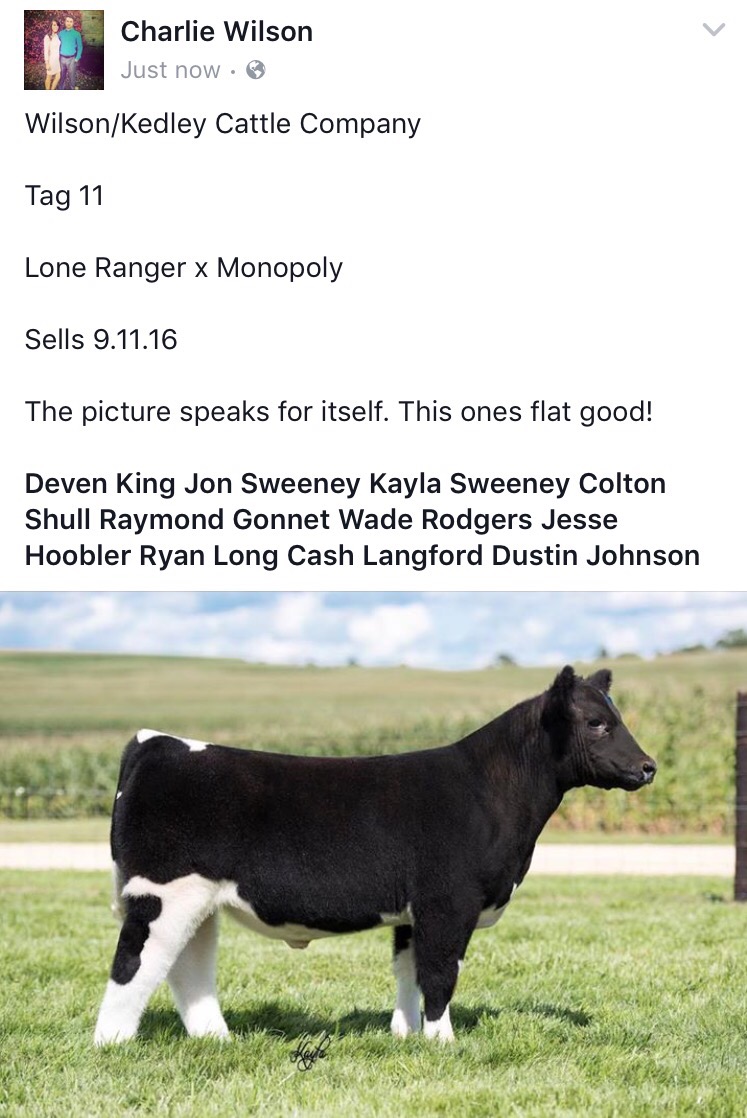Viewport: 747px width, 1118px height.
Task: Open the post options chevron menu
Action: tap(713, 31)
